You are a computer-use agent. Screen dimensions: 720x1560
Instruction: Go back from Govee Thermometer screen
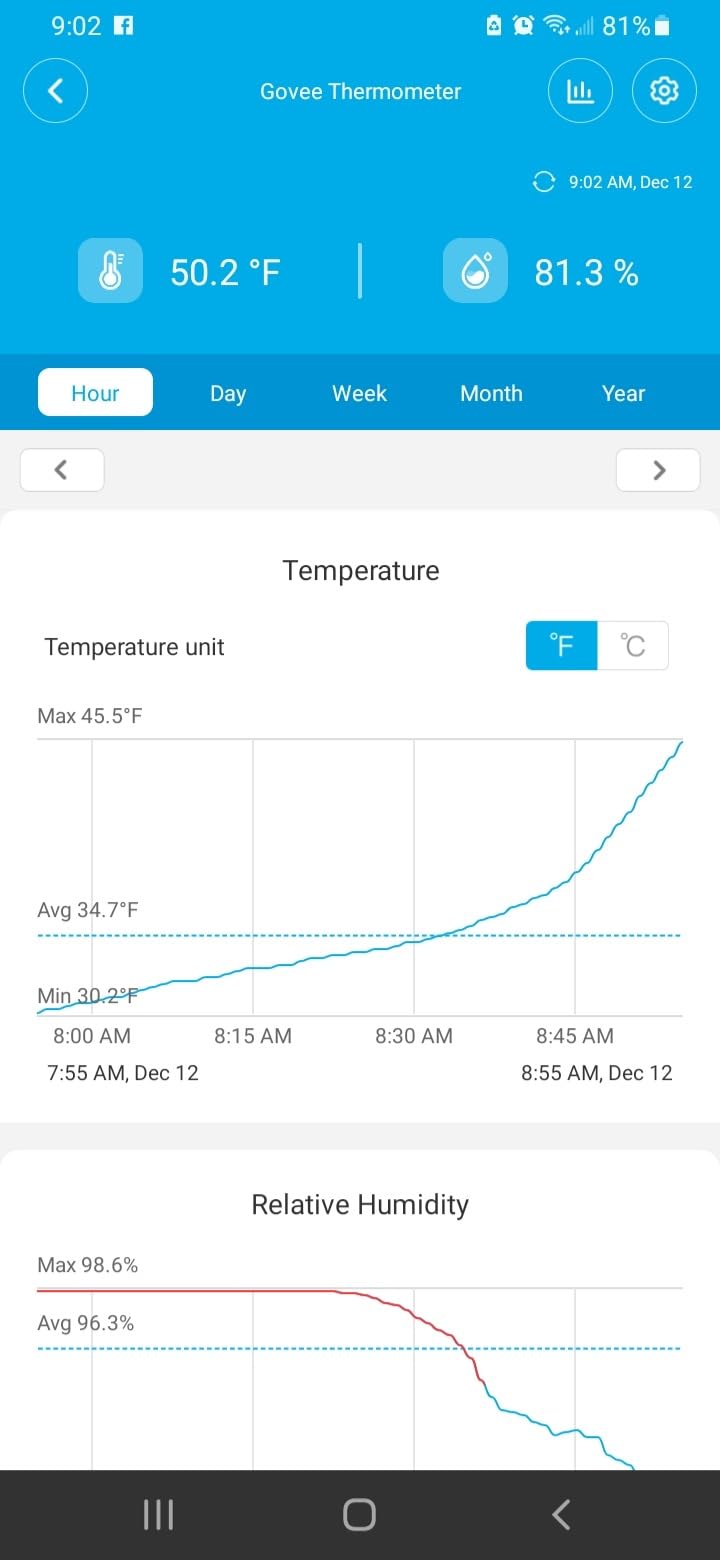click(x=56, y=91)
